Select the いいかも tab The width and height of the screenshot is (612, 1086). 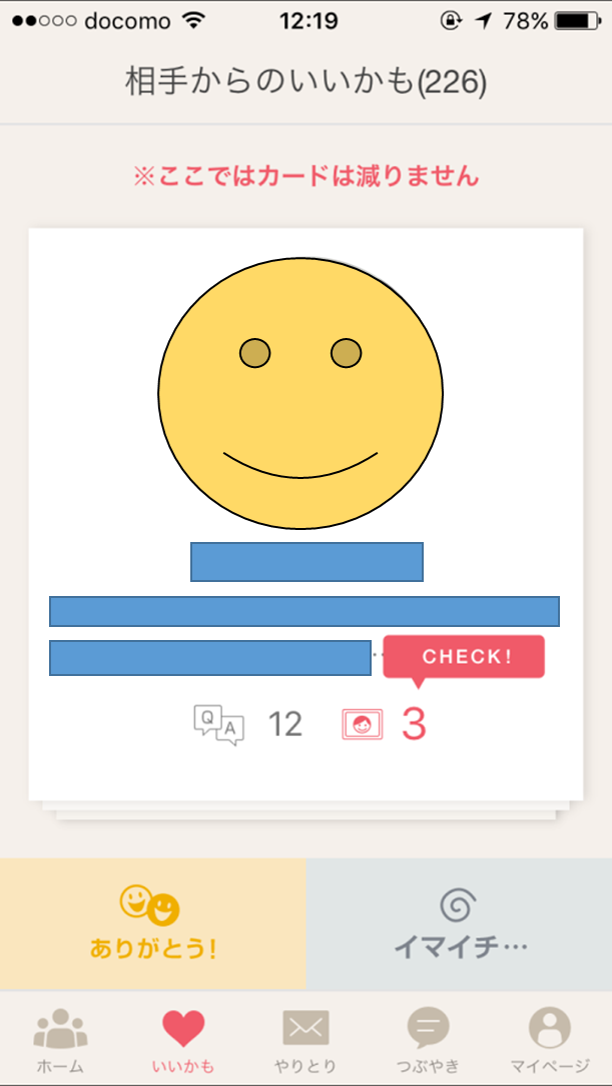[183, 1040]
